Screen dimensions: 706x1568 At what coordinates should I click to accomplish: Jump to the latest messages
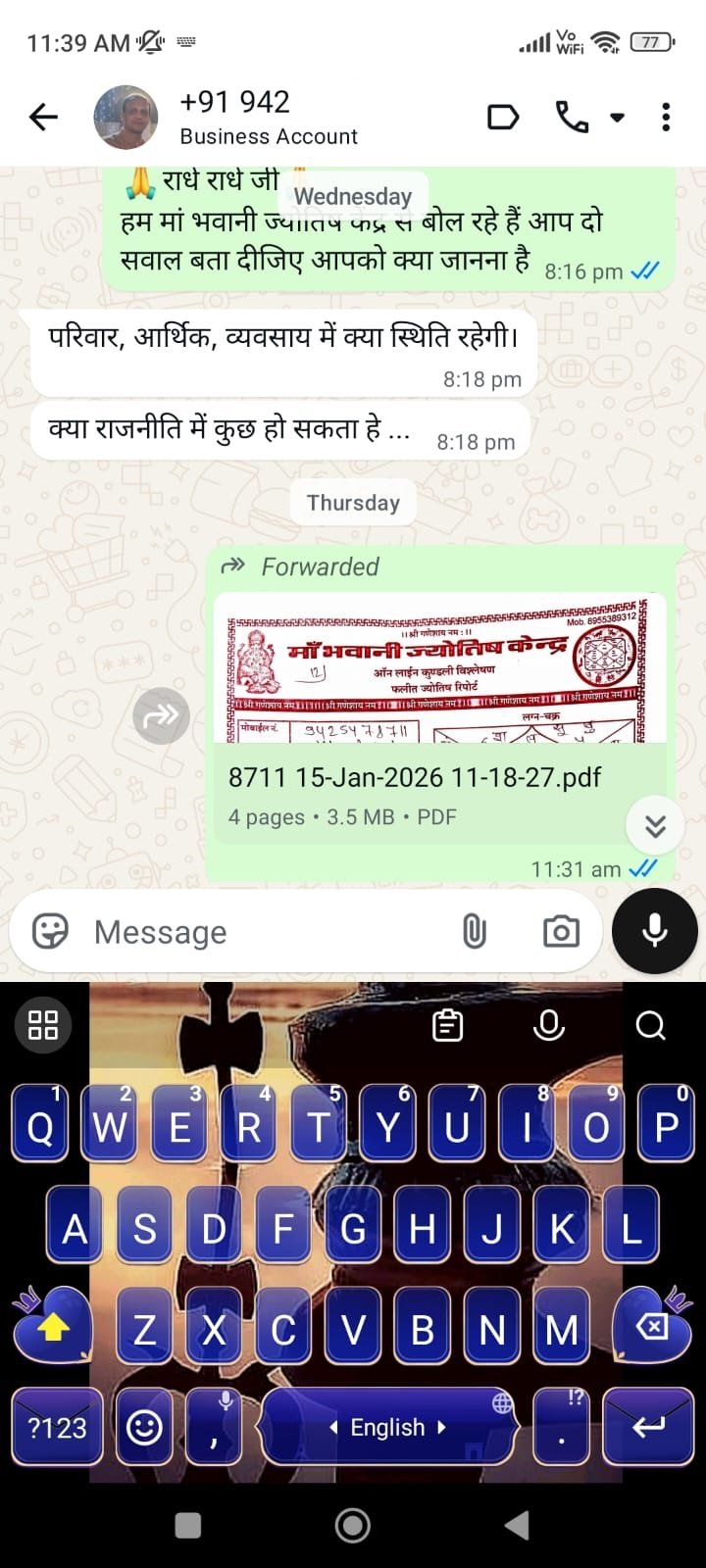coord(655,825)
